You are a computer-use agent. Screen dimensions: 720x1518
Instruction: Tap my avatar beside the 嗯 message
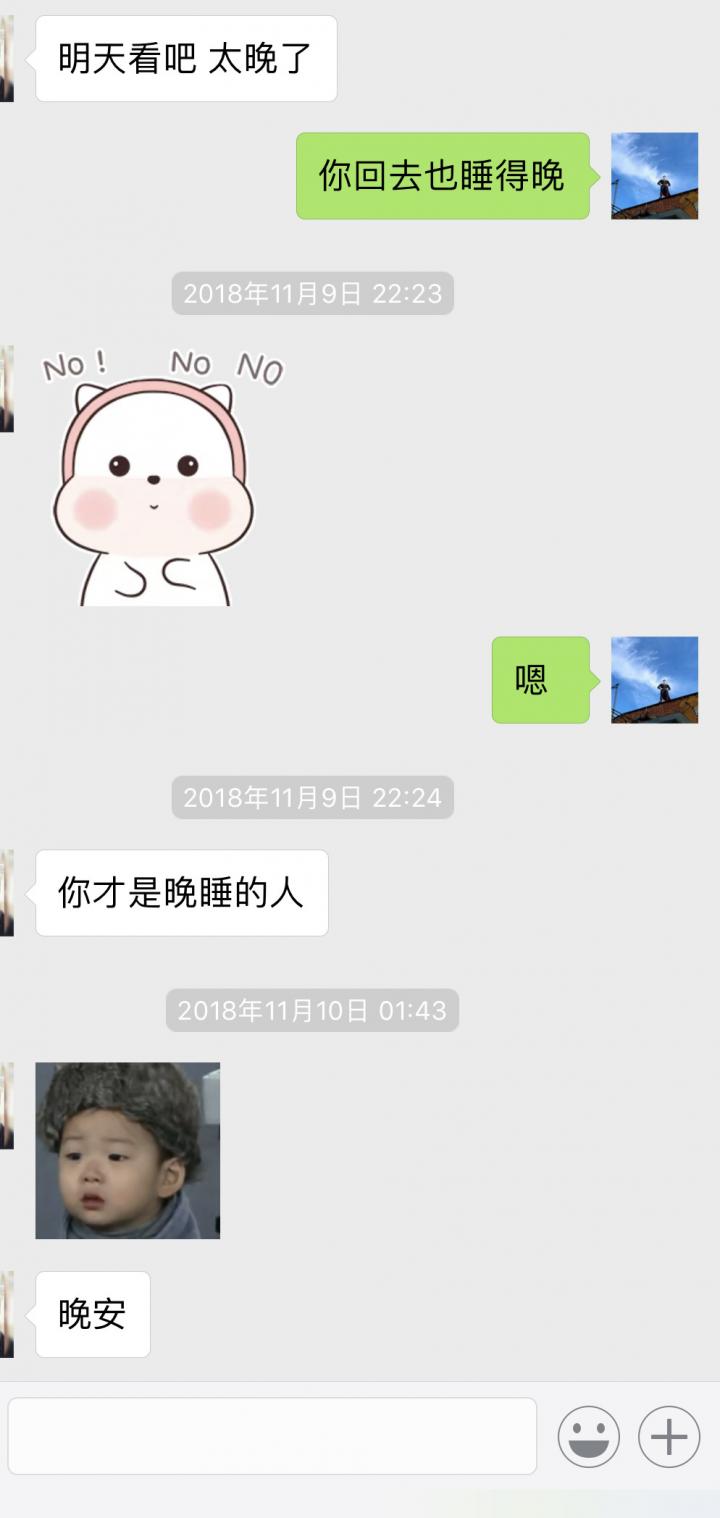click(654, 680)
